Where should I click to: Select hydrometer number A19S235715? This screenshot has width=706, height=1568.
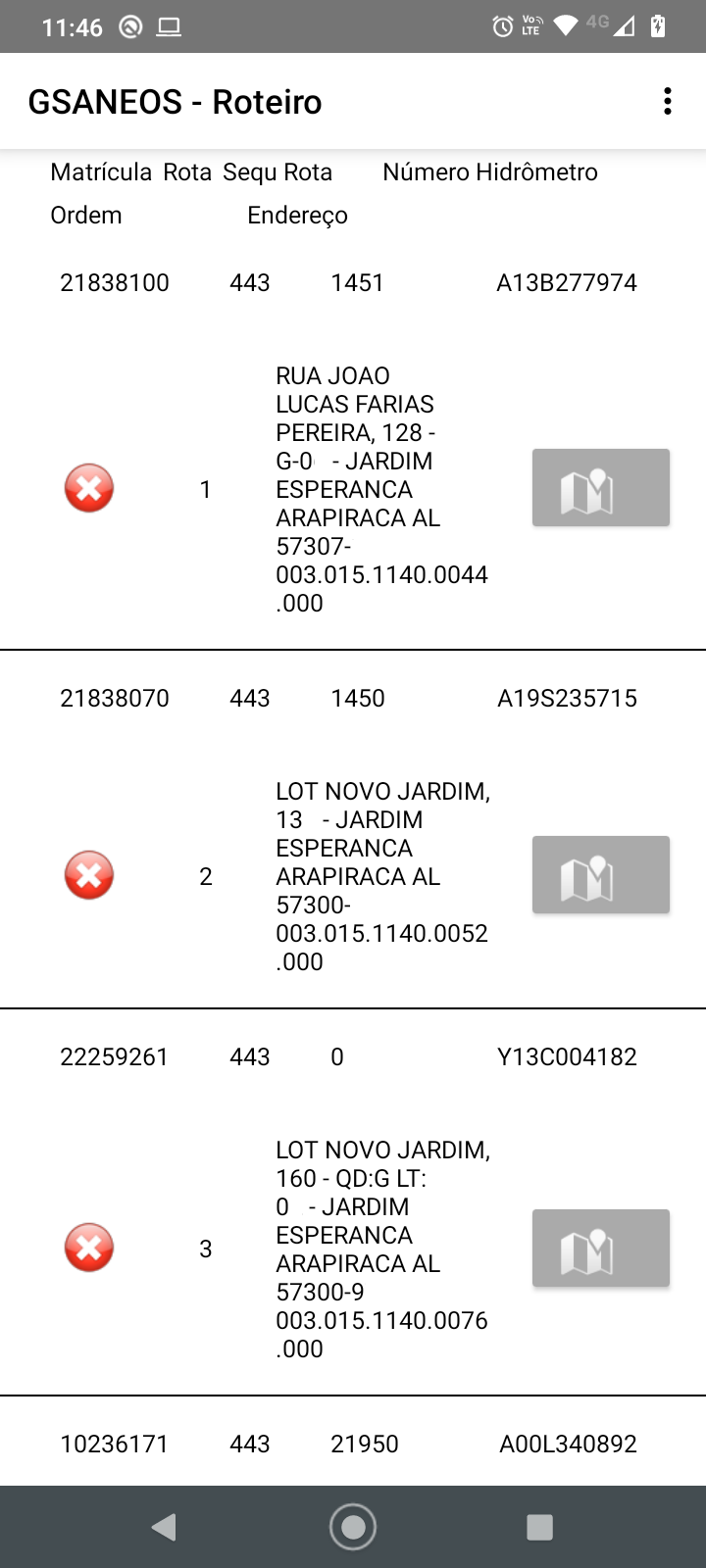pos(567,698)
